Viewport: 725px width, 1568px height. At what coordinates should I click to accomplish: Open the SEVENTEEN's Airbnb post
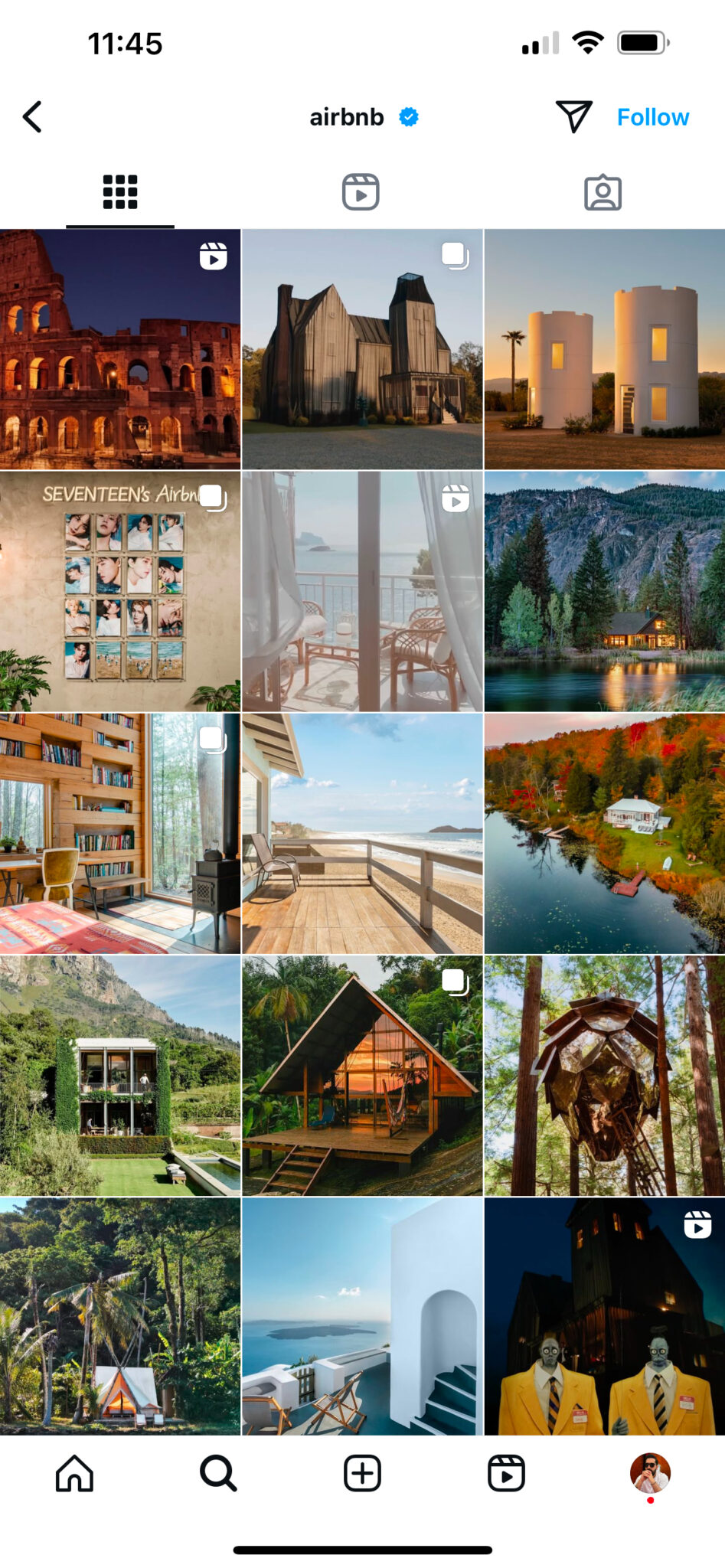tap(120, 591)
